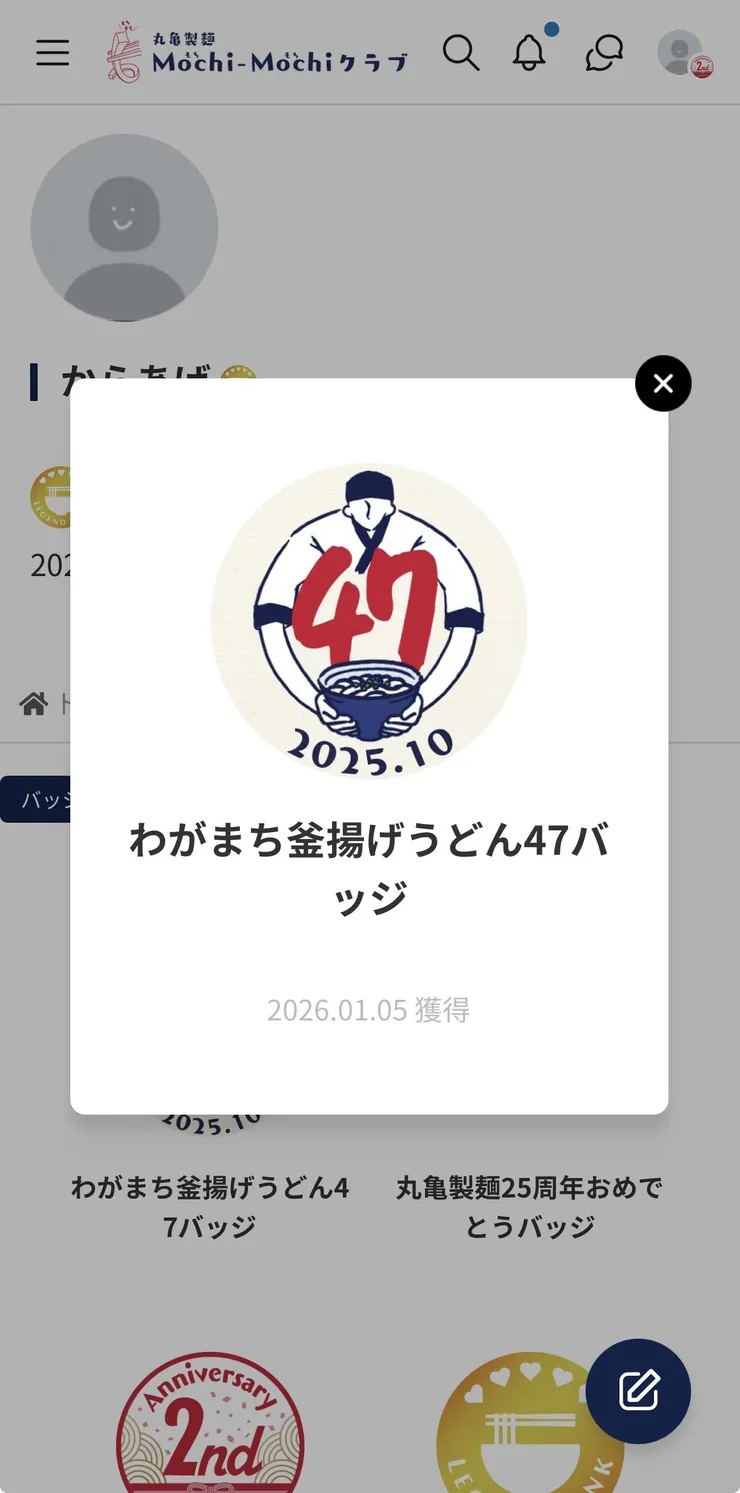740x1493 pixels.
Task: Open the notification bell's unread indicator
Action: click(550, 31)
